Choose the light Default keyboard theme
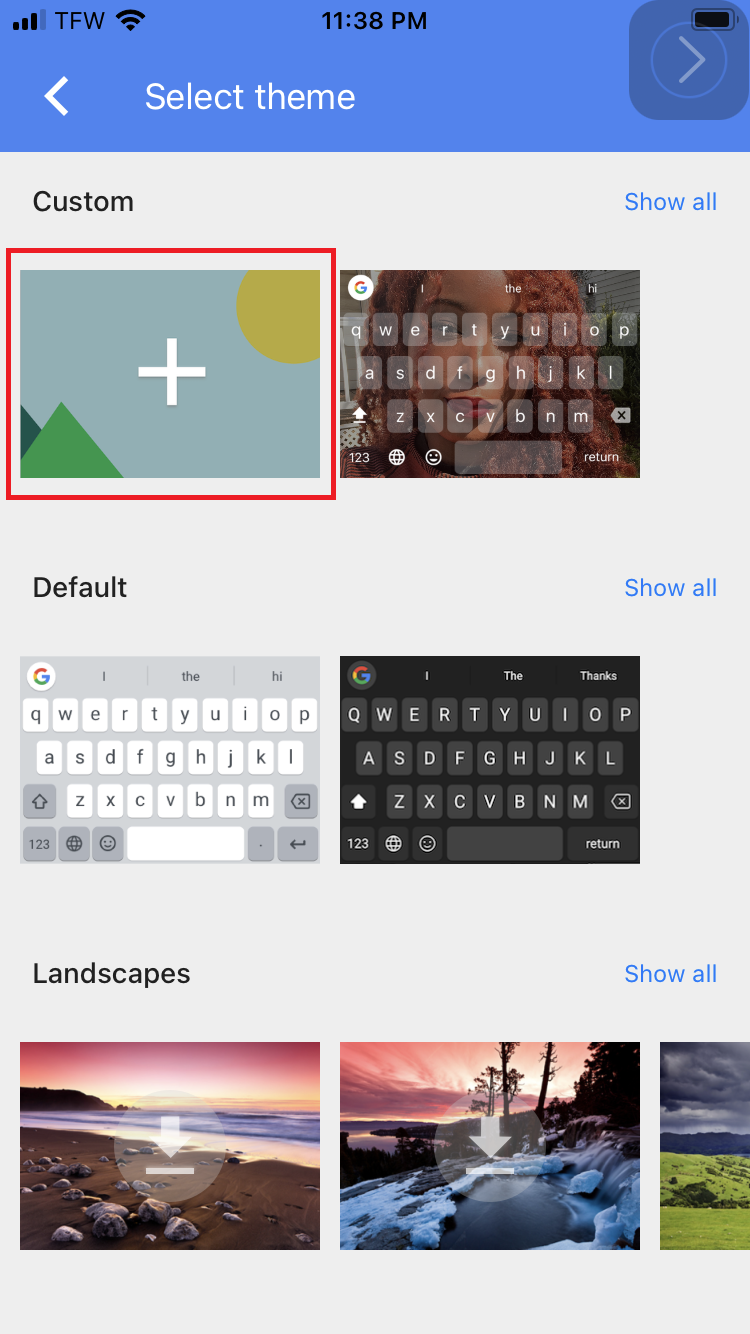The image size is (750, 1334). click(169, 759)
